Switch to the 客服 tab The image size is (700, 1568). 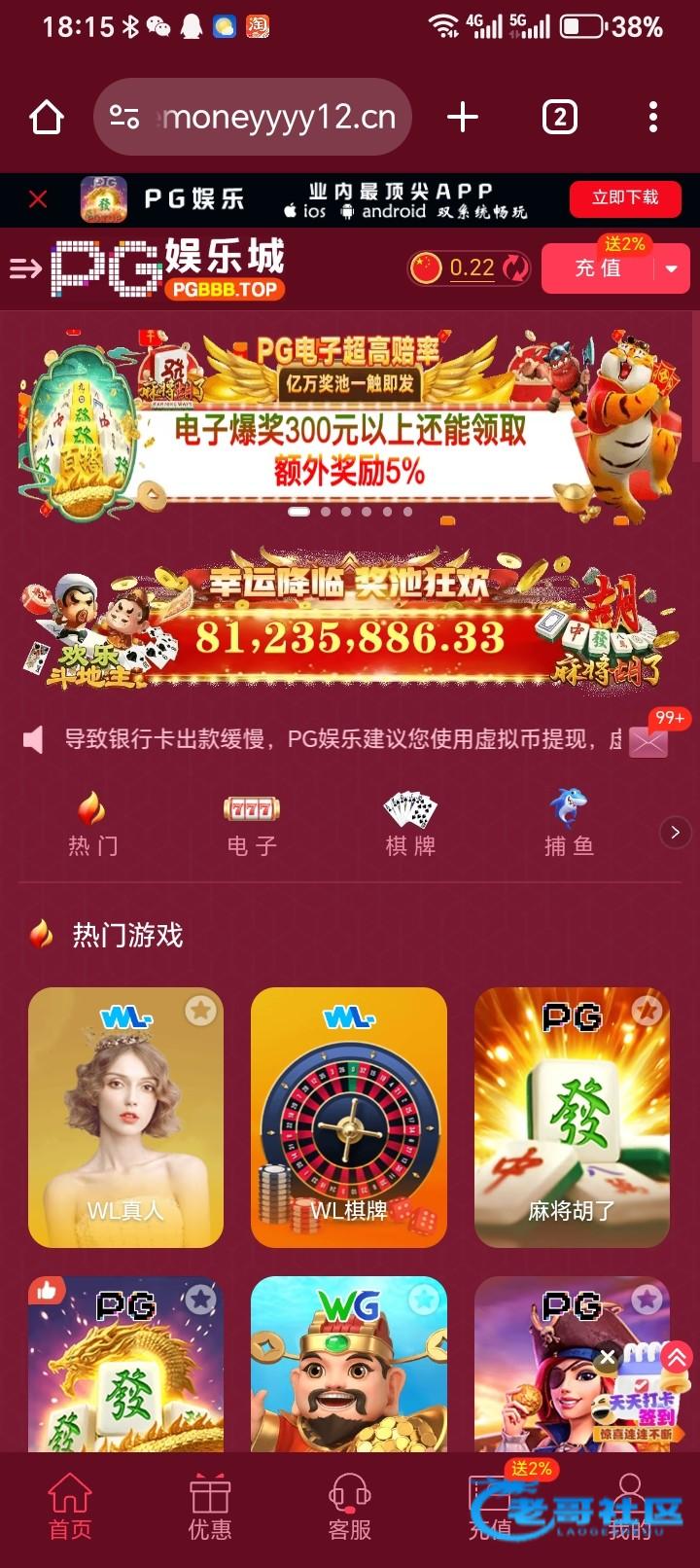(x=350, y=1508)
